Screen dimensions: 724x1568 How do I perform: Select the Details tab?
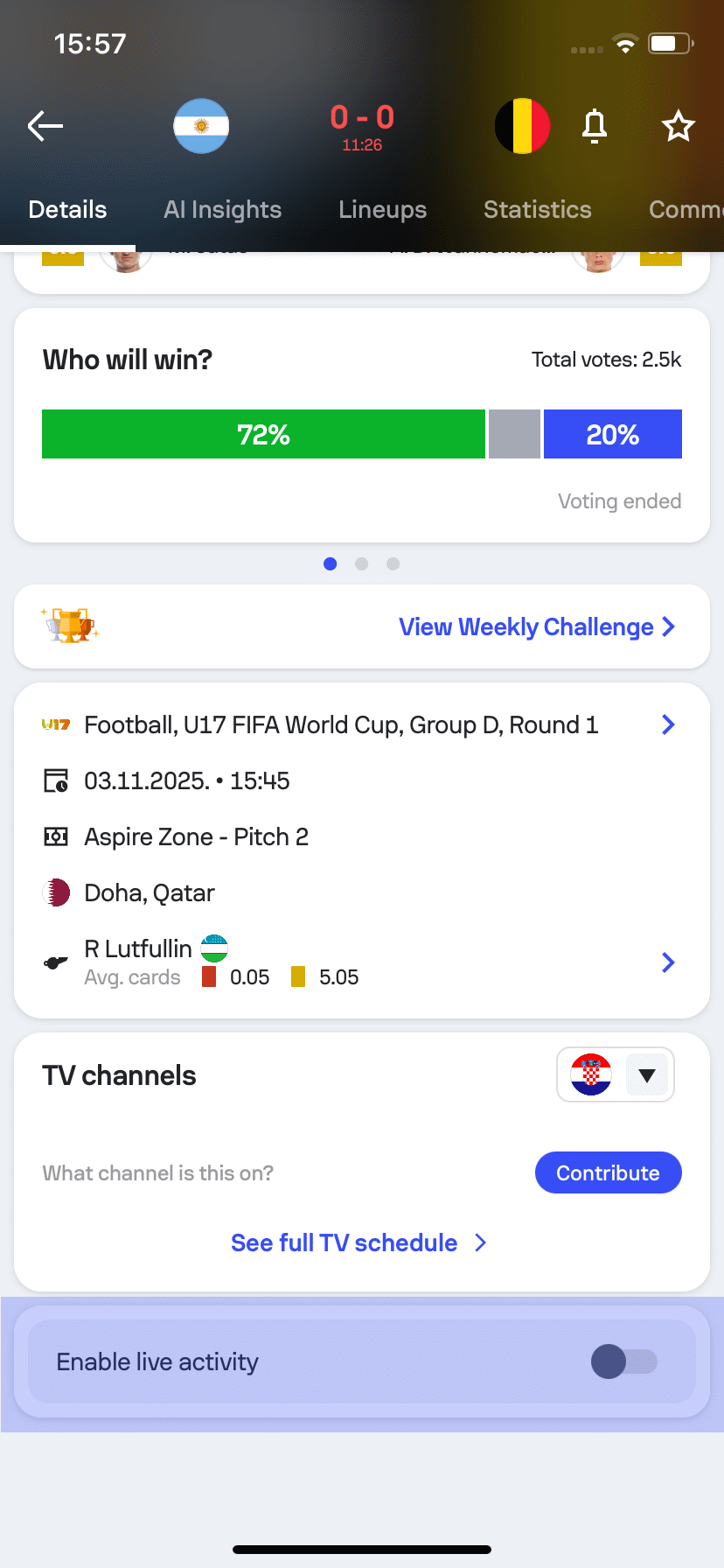tap(67, 210)
